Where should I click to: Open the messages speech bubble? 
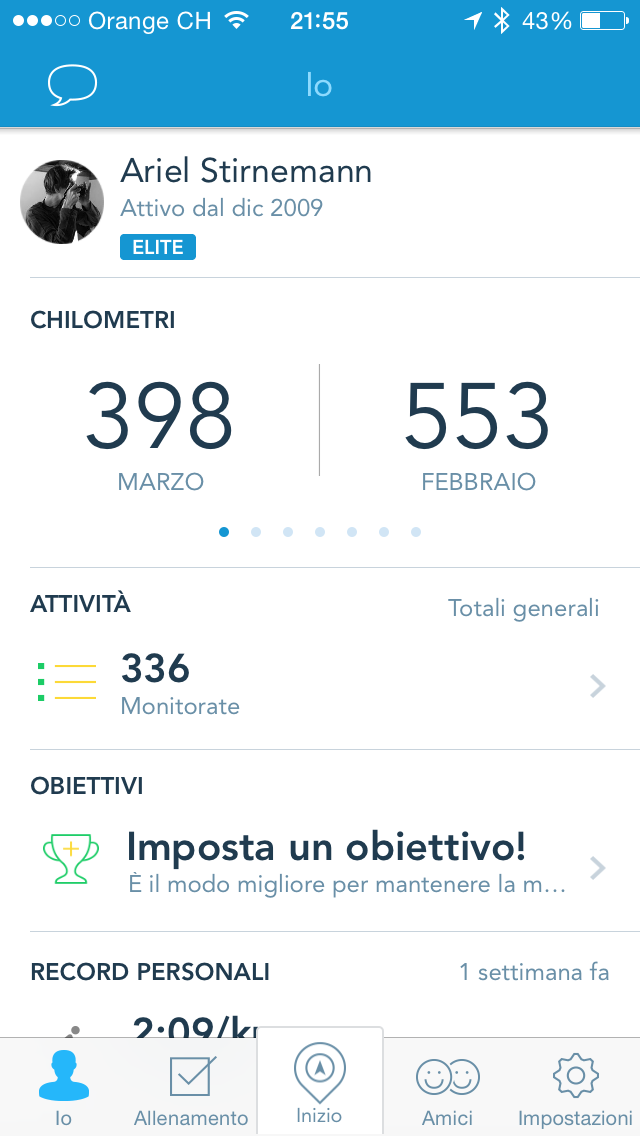72,86
